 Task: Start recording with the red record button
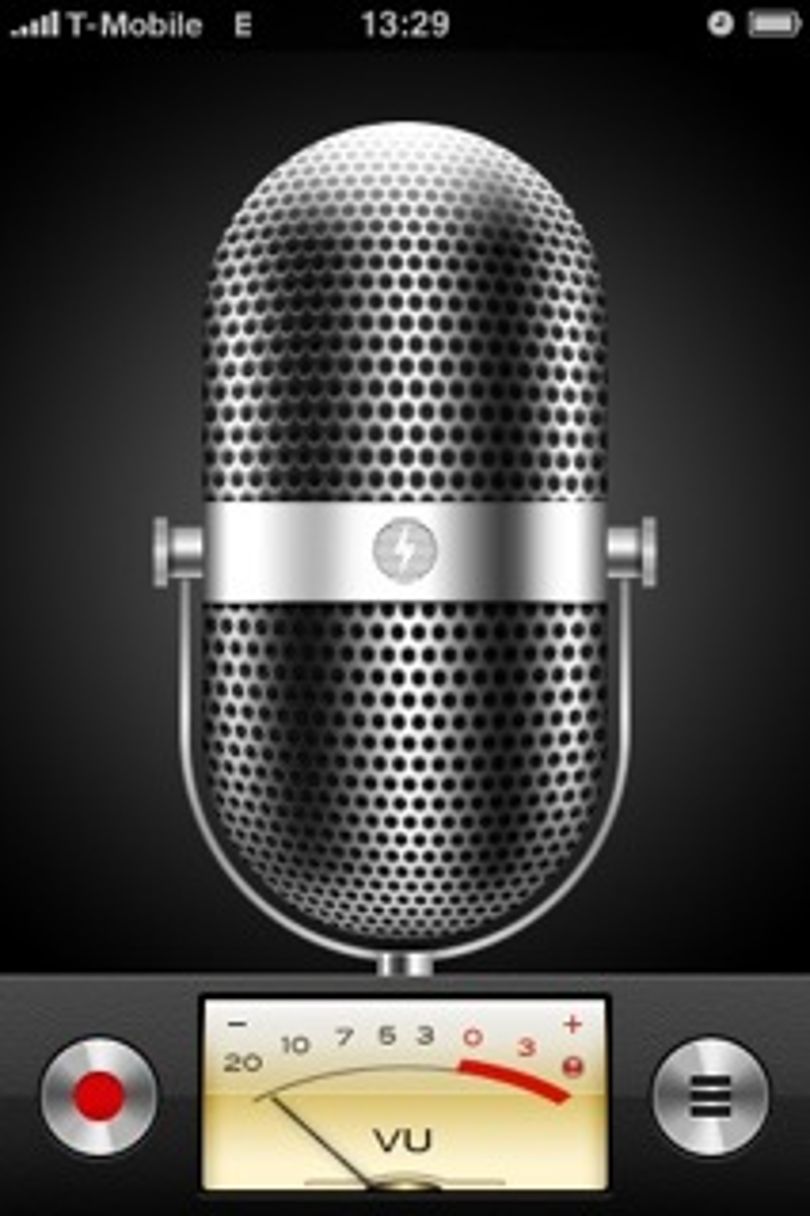tap(98, 1097)
